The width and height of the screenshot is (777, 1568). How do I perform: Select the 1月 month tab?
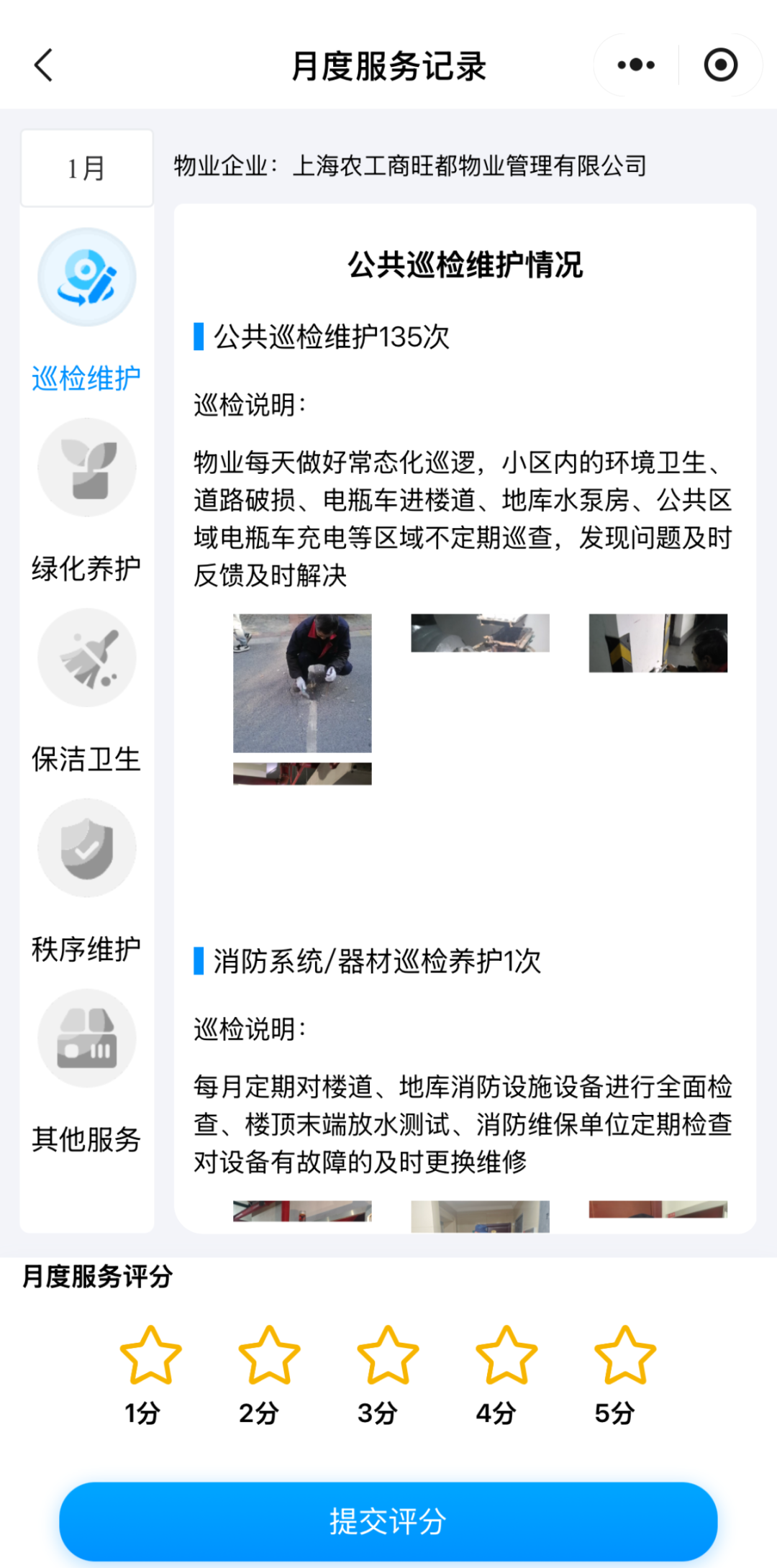[87, 168]
